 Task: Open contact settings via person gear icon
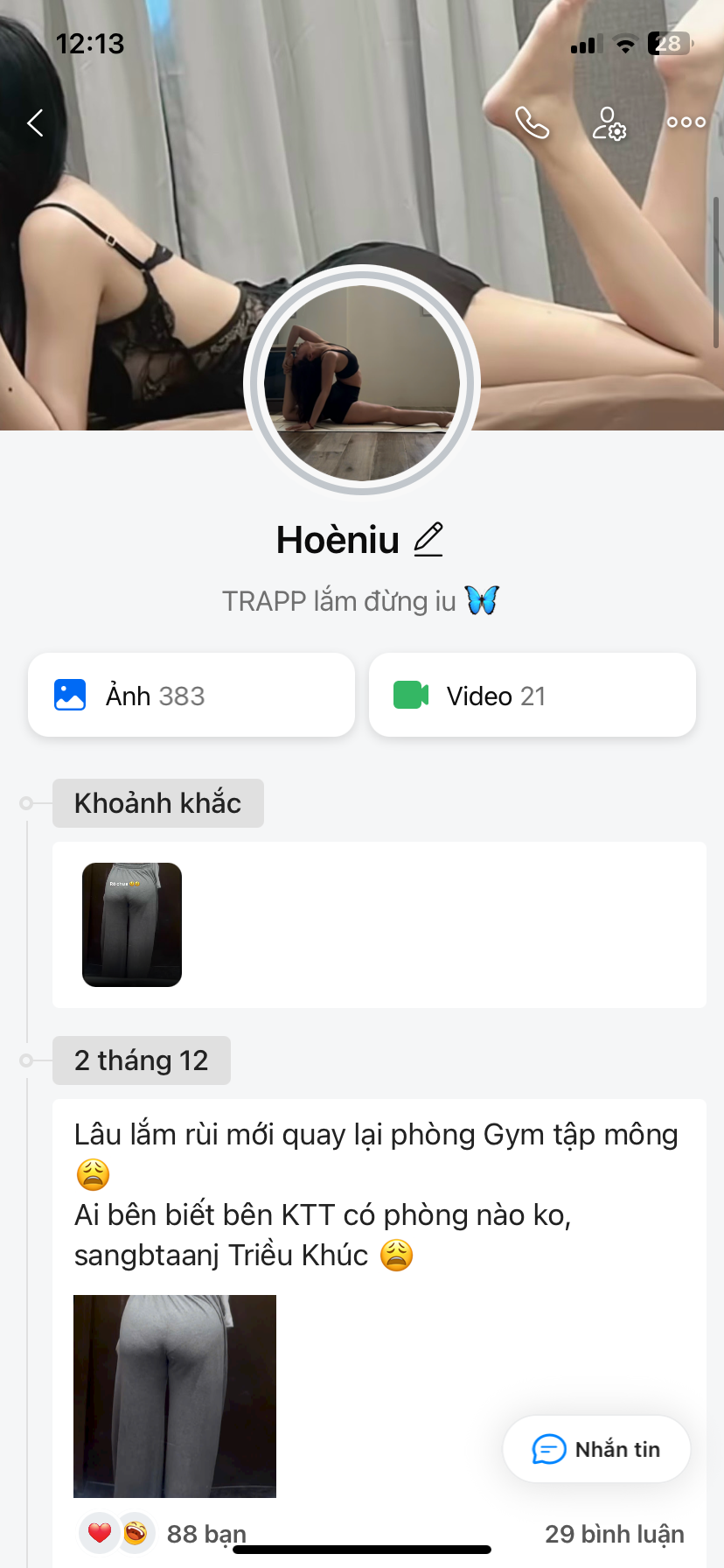click(x=608, y=125)
